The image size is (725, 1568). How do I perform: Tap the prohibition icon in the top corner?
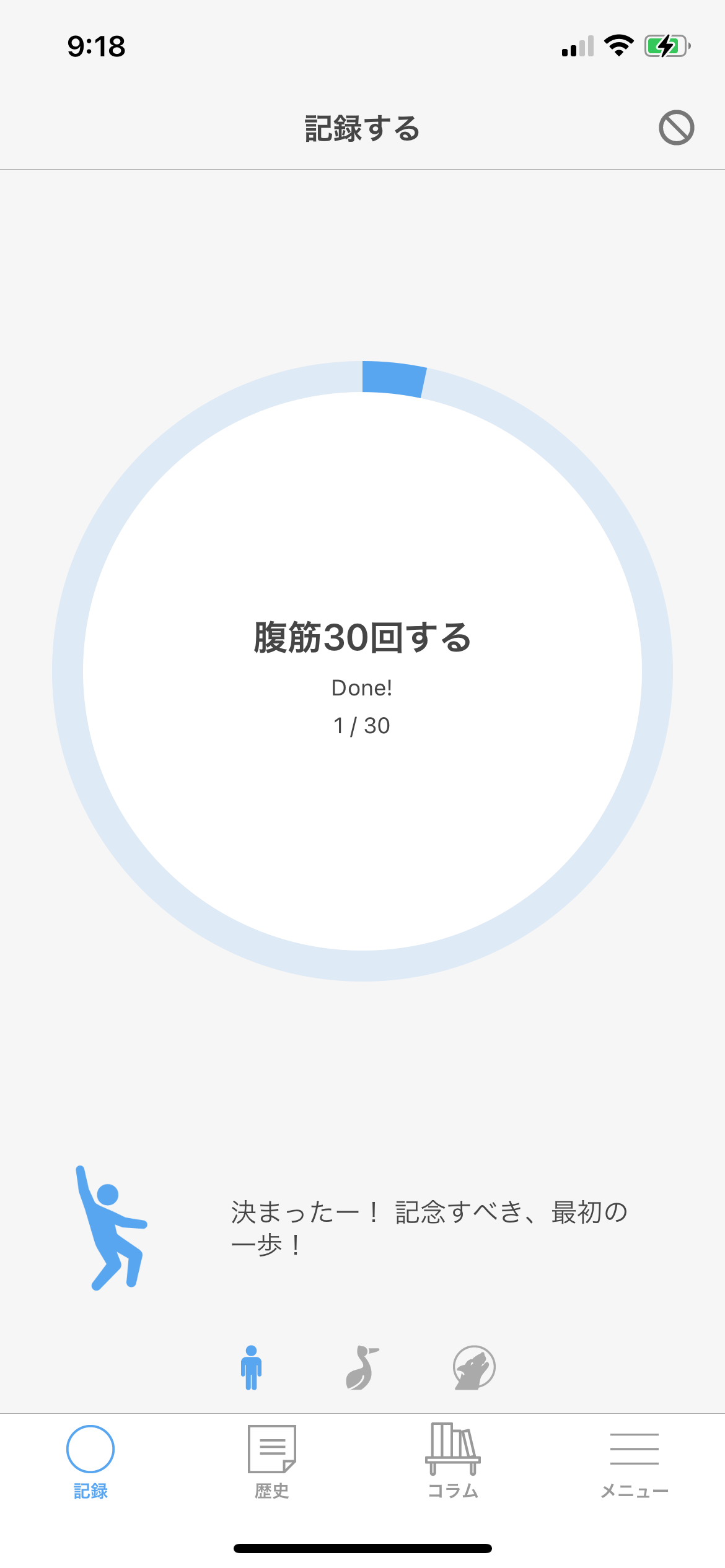tap(676, 128)
